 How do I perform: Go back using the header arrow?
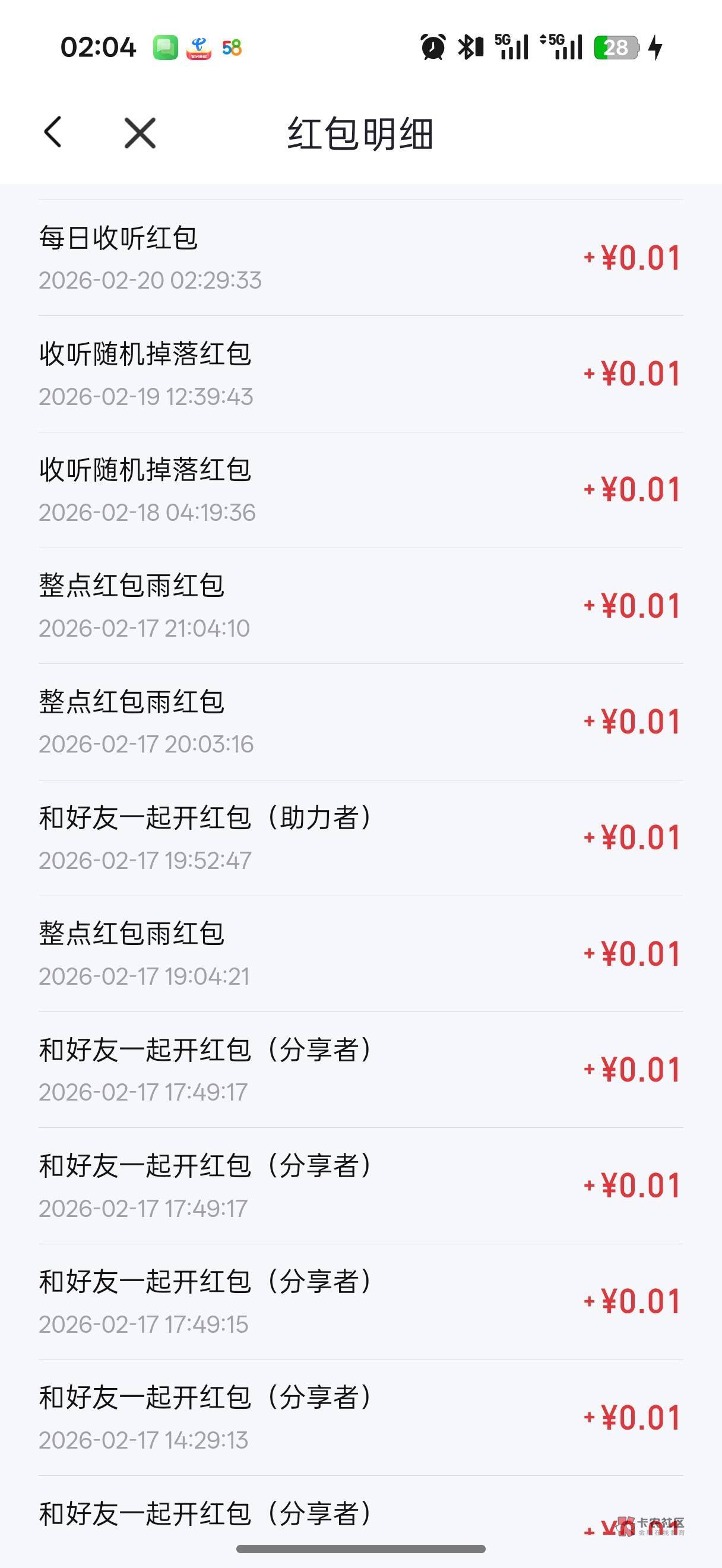(x=53, y=132)
